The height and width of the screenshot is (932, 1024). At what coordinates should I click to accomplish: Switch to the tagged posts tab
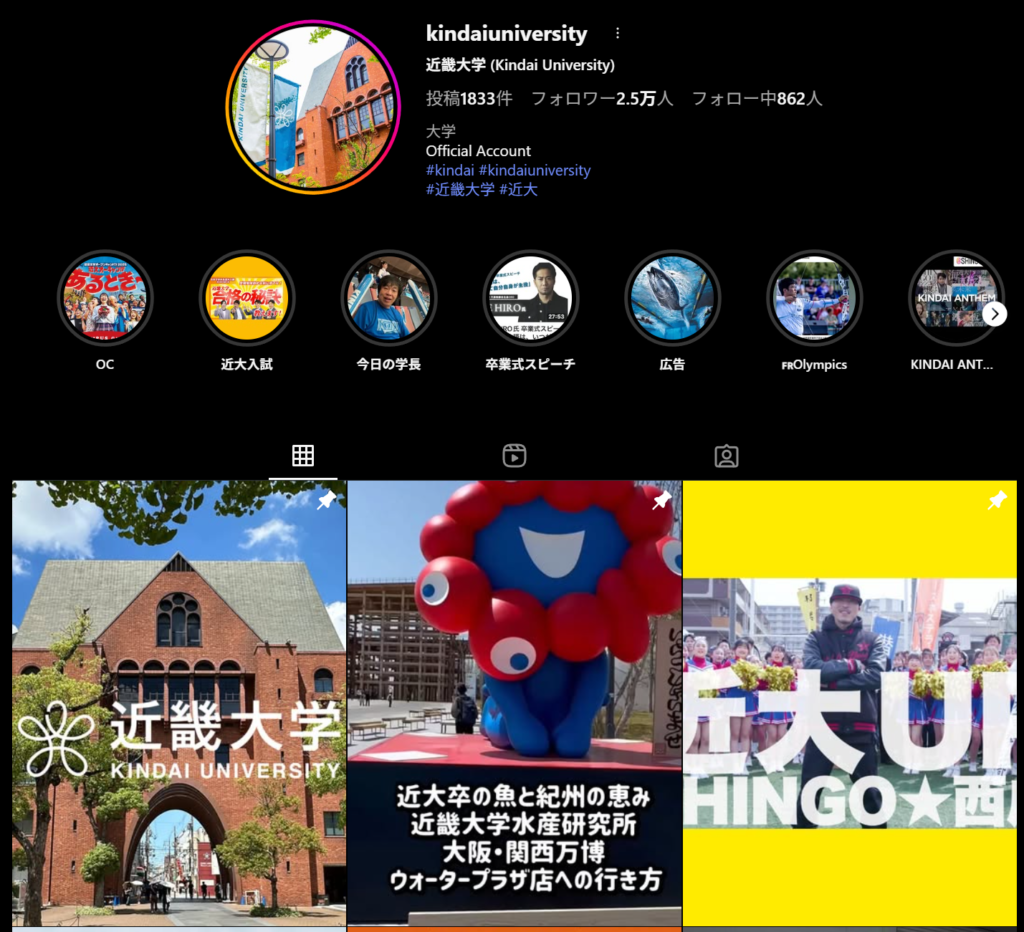pos(726,456)
